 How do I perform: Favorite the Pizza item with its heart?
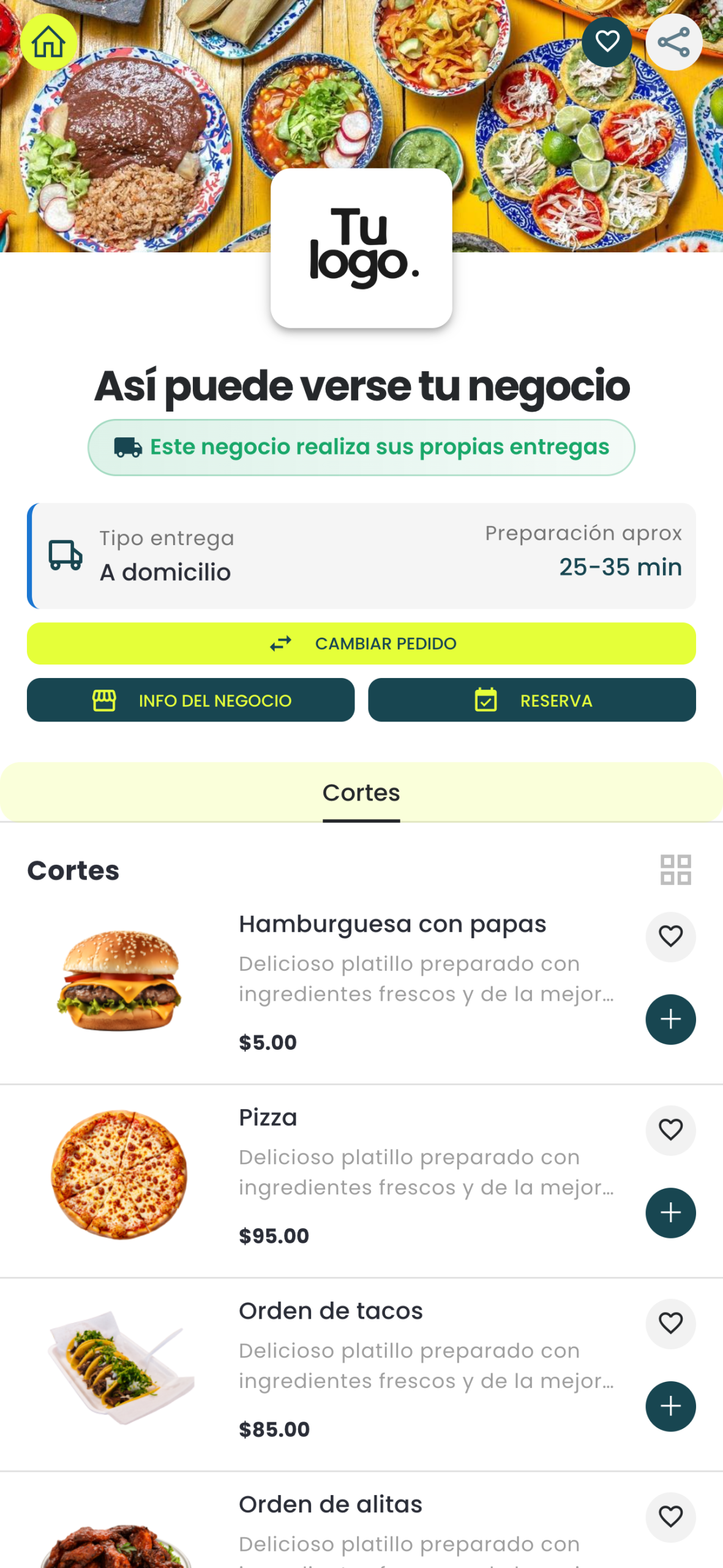point(670,1131)
